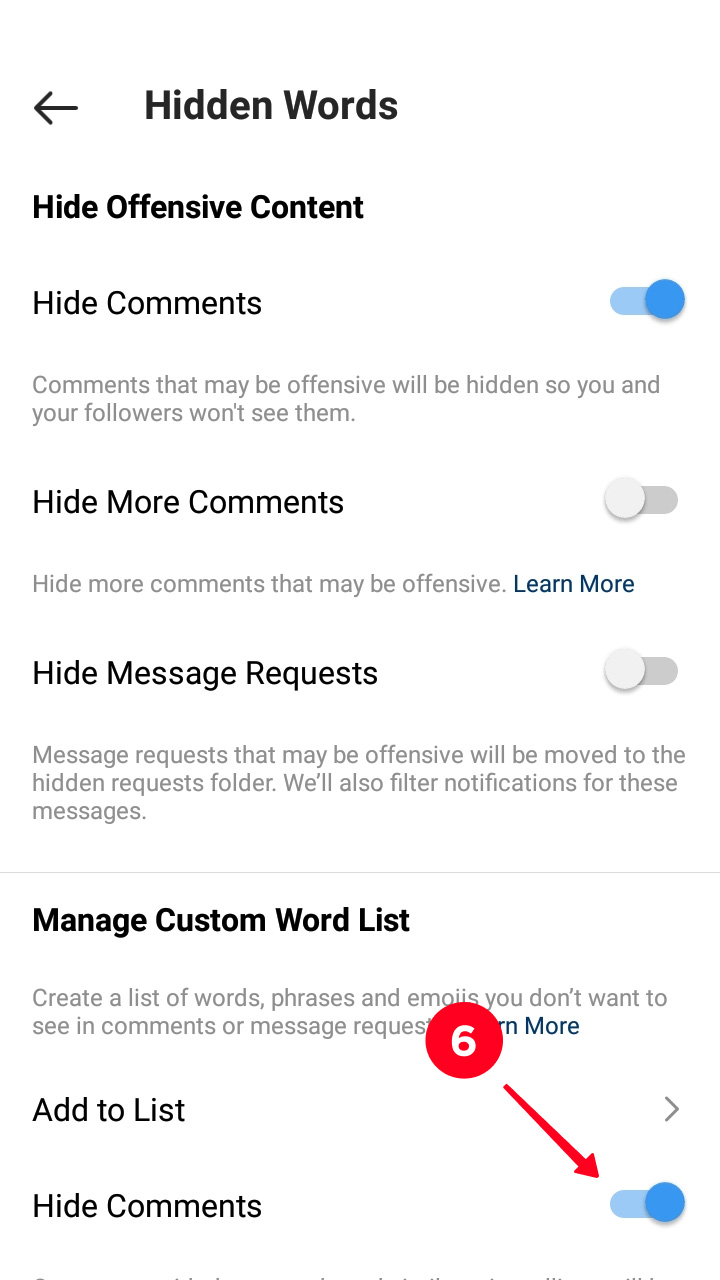Enable Hide Message Requests
Viewport: 720px width, 1280px height.
(x=642, y=671)
